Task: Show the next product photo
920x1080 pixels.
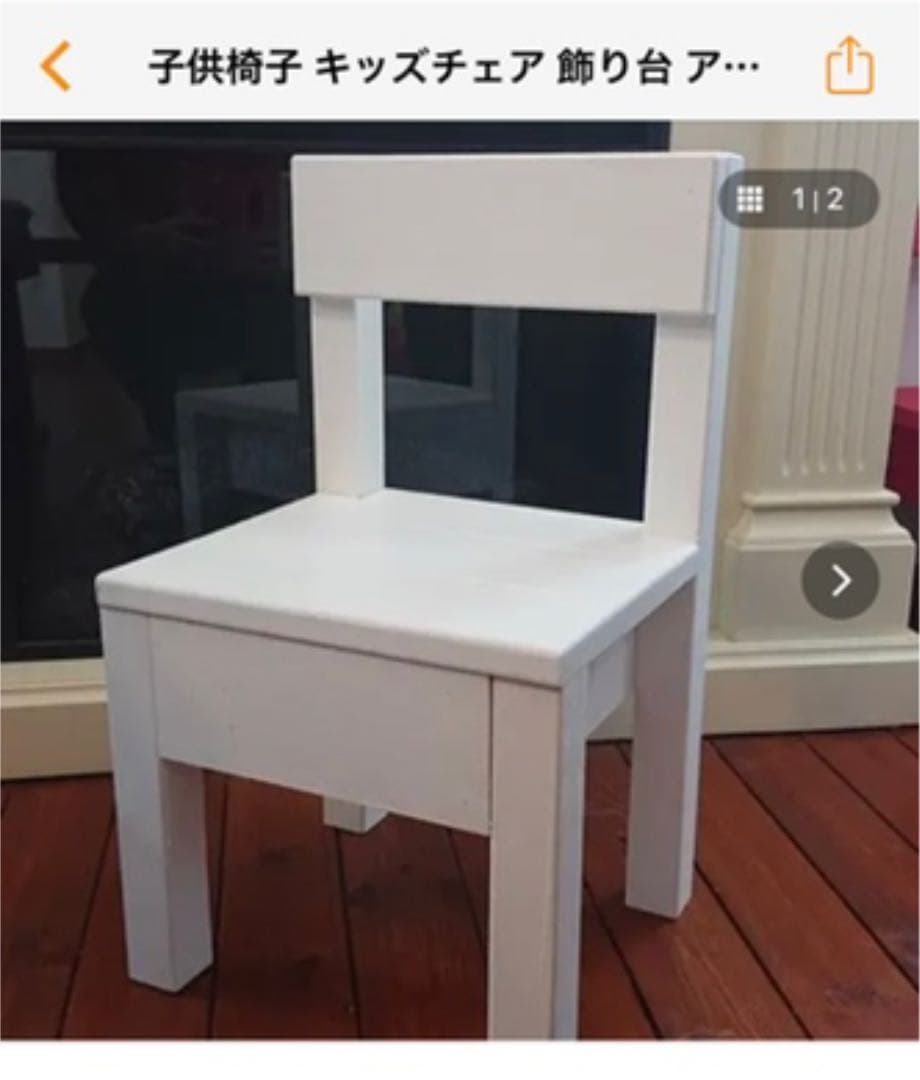Action: click(840, 580)
